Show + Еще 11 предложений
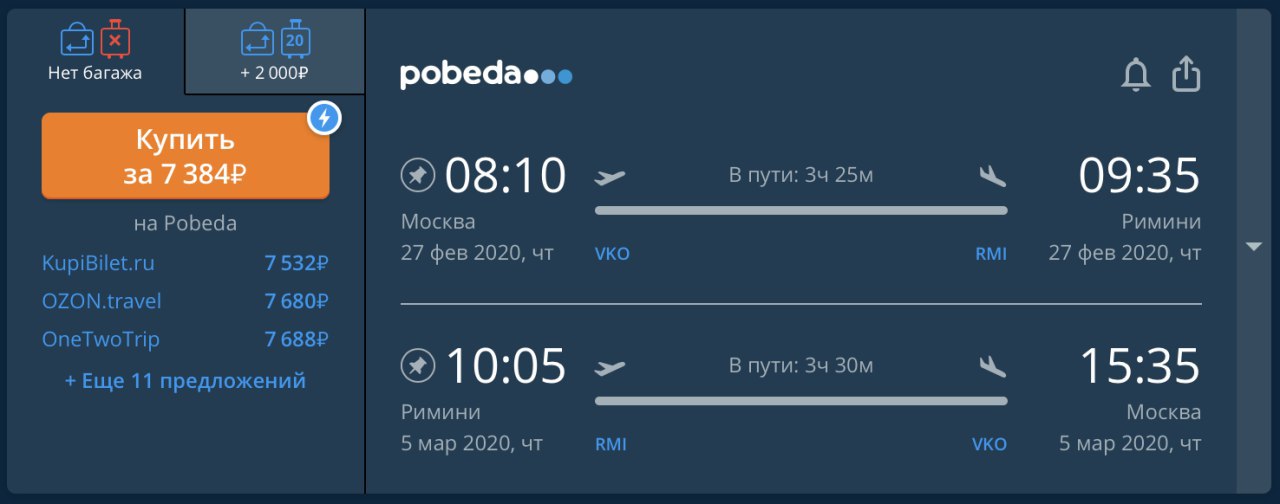This screenshot has height=504, width=1280. (185, 381)
